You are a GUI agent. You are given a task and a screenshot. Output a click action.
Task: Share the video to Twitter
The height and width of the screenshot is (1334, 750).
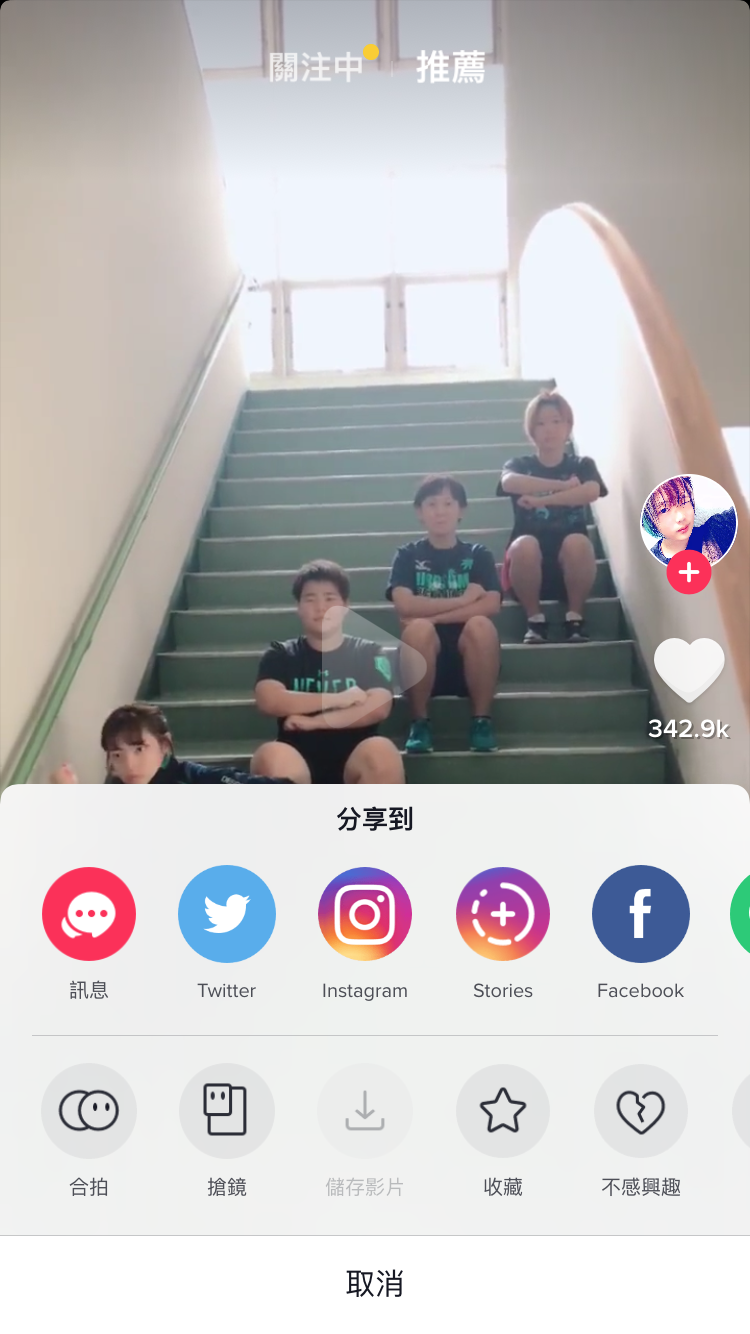227,914
